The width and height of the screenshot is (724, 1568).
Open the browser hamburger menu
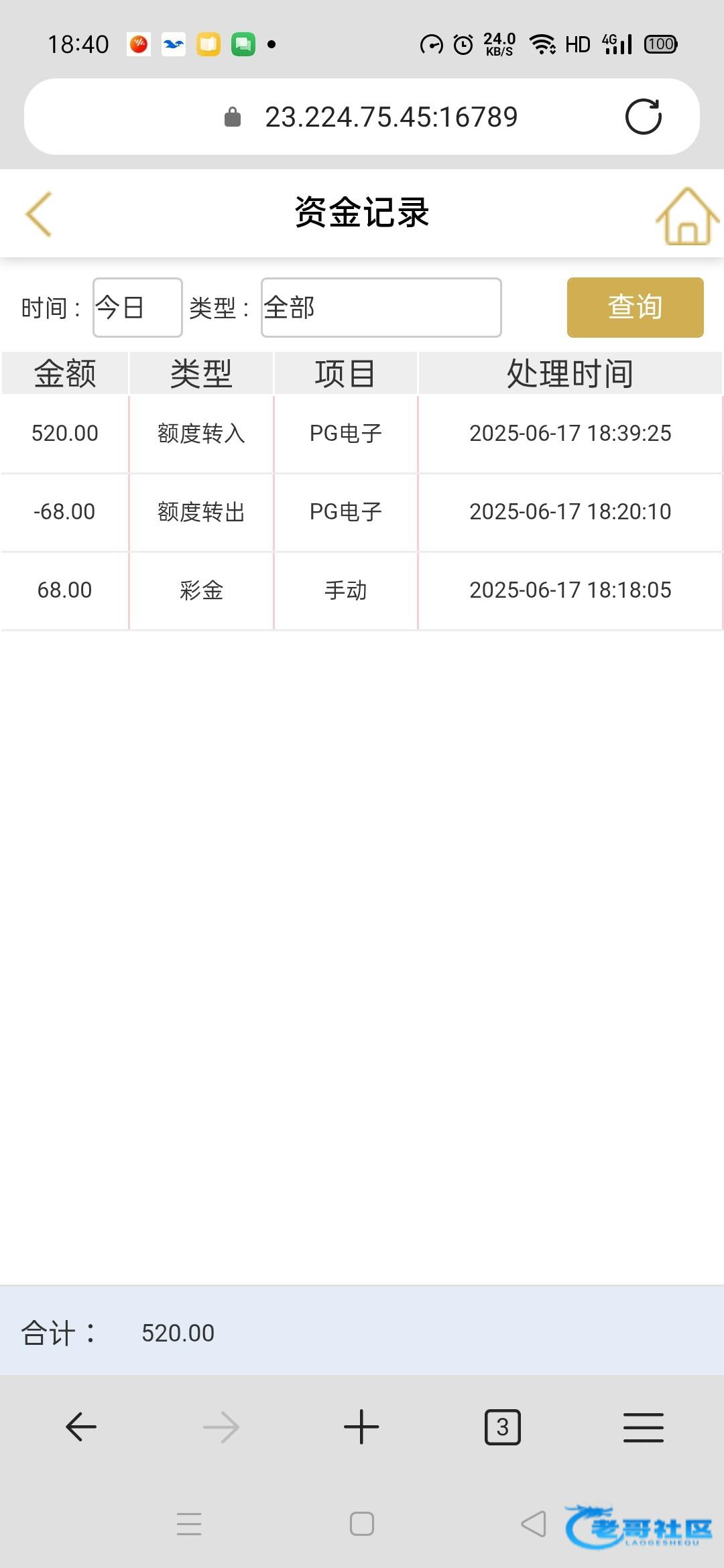[644, 1427]
